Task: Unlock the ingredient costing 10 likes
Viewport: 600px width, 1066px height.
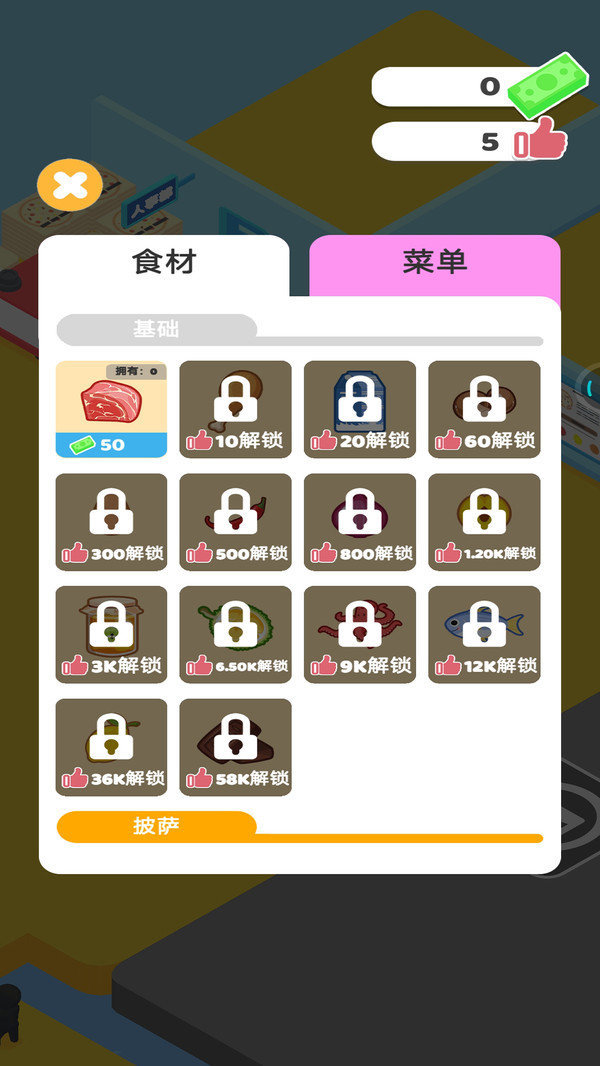Action: pos(235,410)
